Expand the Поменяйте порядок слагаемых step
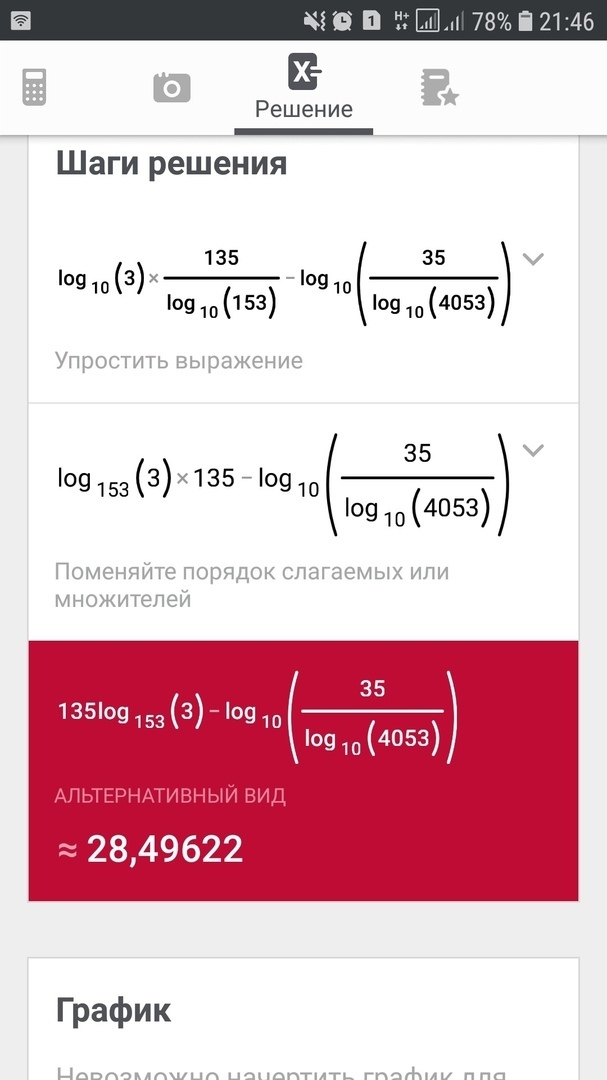Screen dimensions: 607x1080 point(534,450)
